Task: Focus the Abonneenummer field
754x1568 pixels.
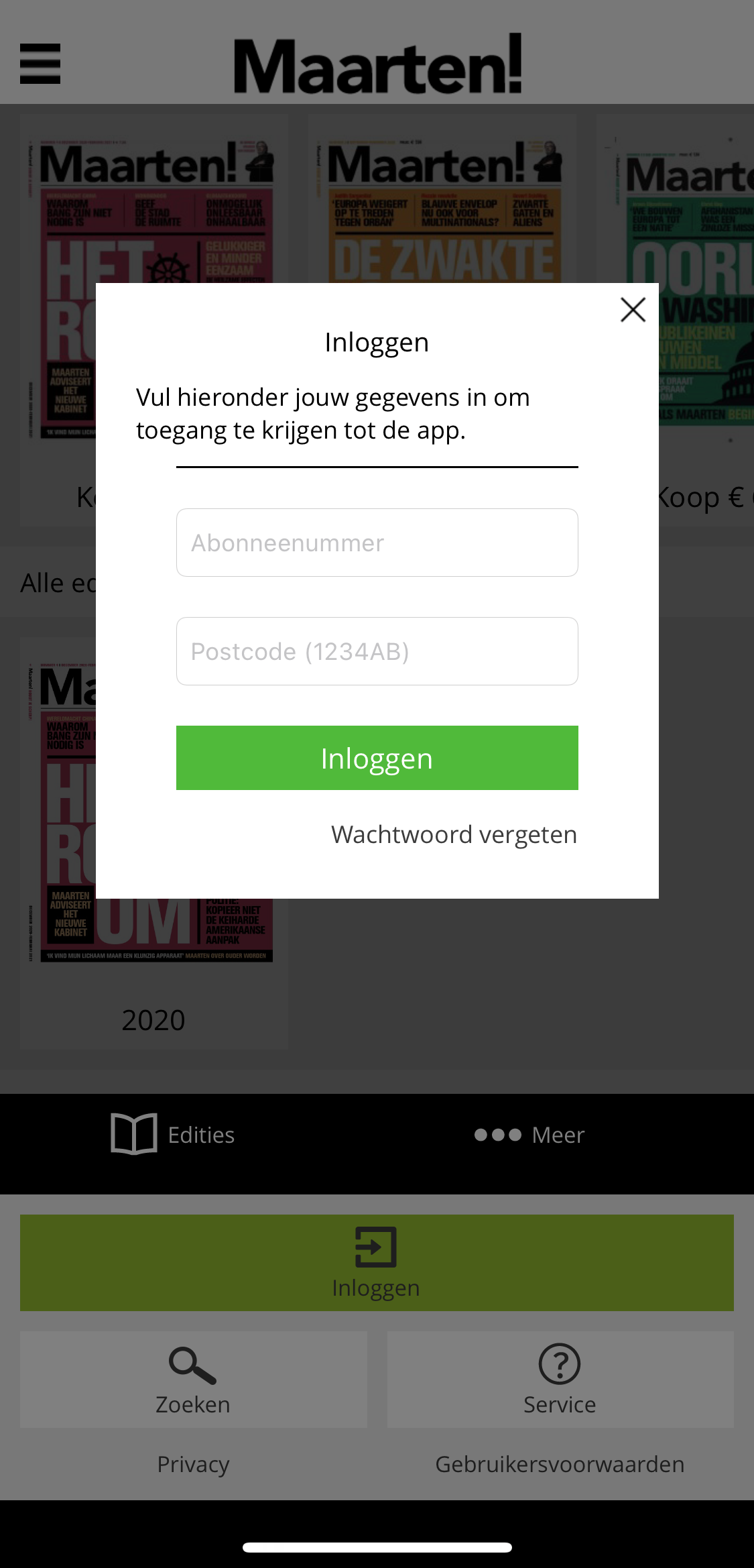Action: click(377, 543)
